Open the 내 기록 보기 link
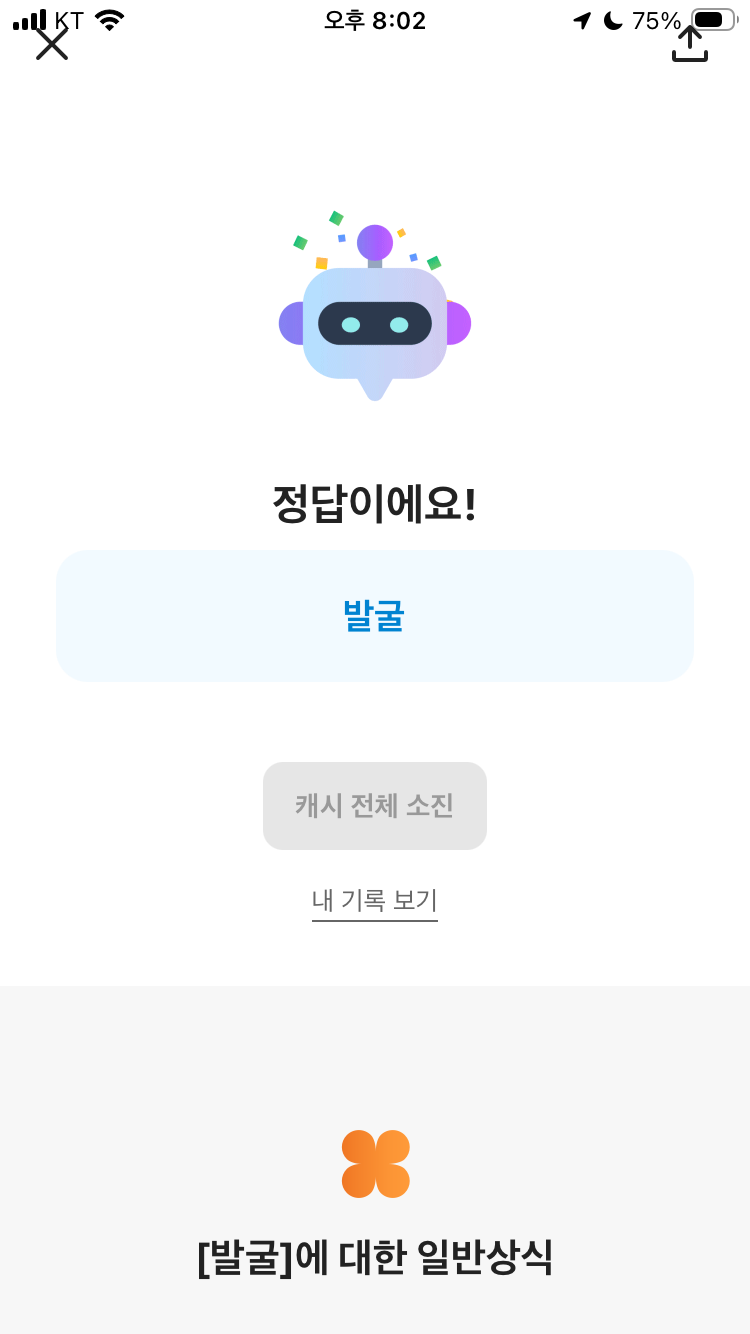 tap(375, 900)
